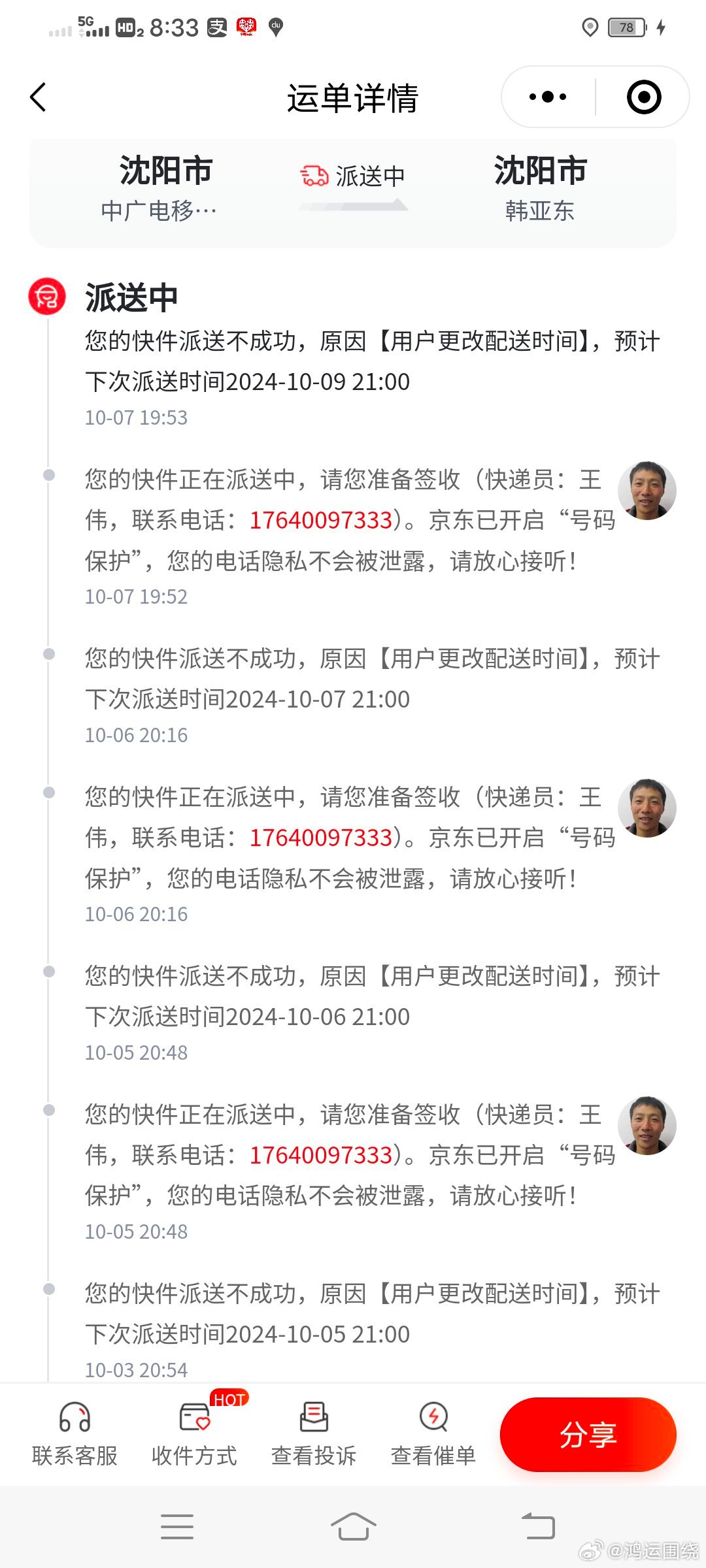706x1568 pixels.
Task: Tap the red 分享 share button
Action: coord(588,1435)
